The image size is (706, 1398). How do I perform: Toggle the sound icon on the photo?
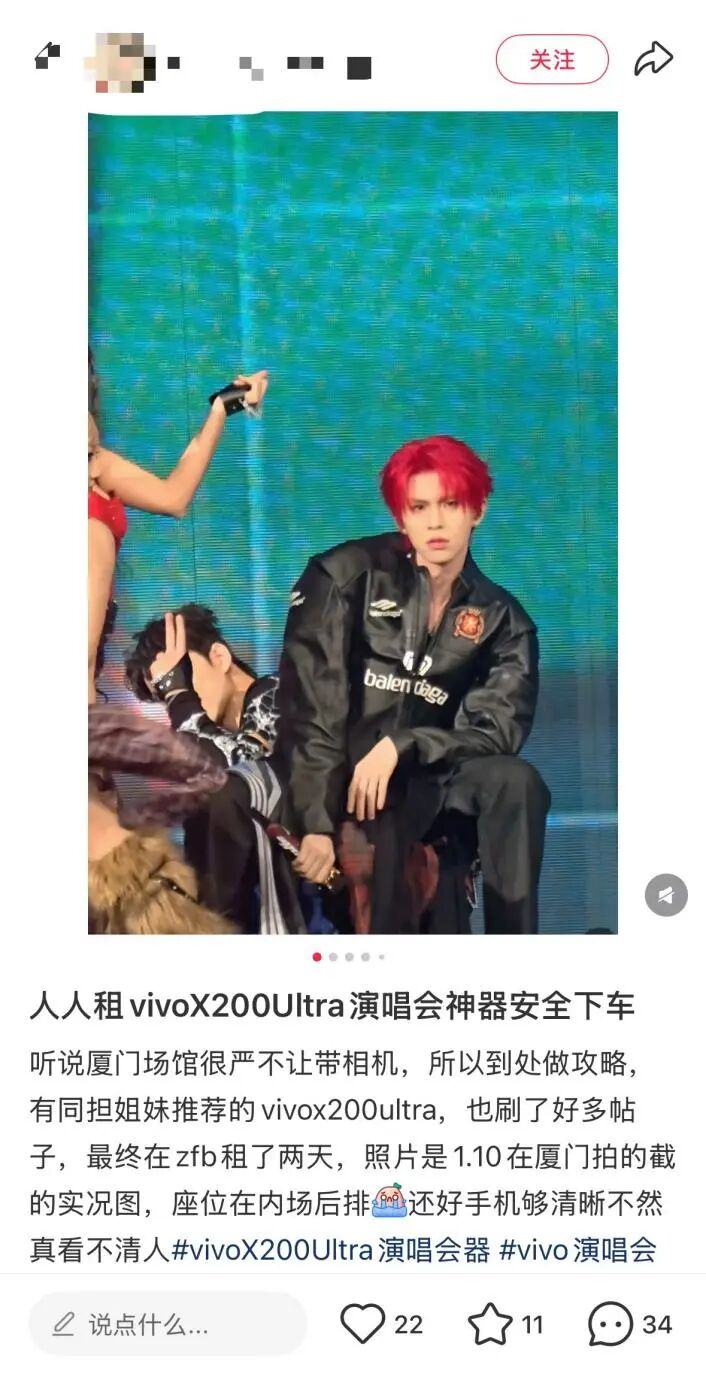[x=666, y=895]
